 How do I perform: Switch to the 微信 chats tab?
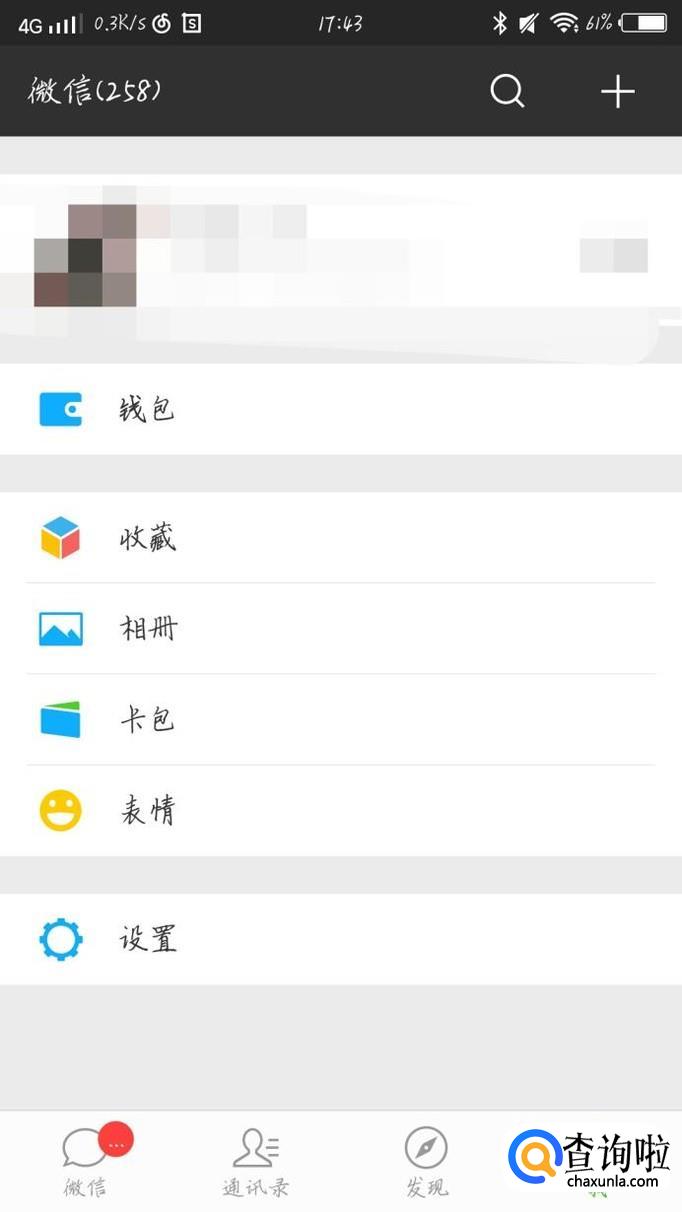[x=86, y=1162]
